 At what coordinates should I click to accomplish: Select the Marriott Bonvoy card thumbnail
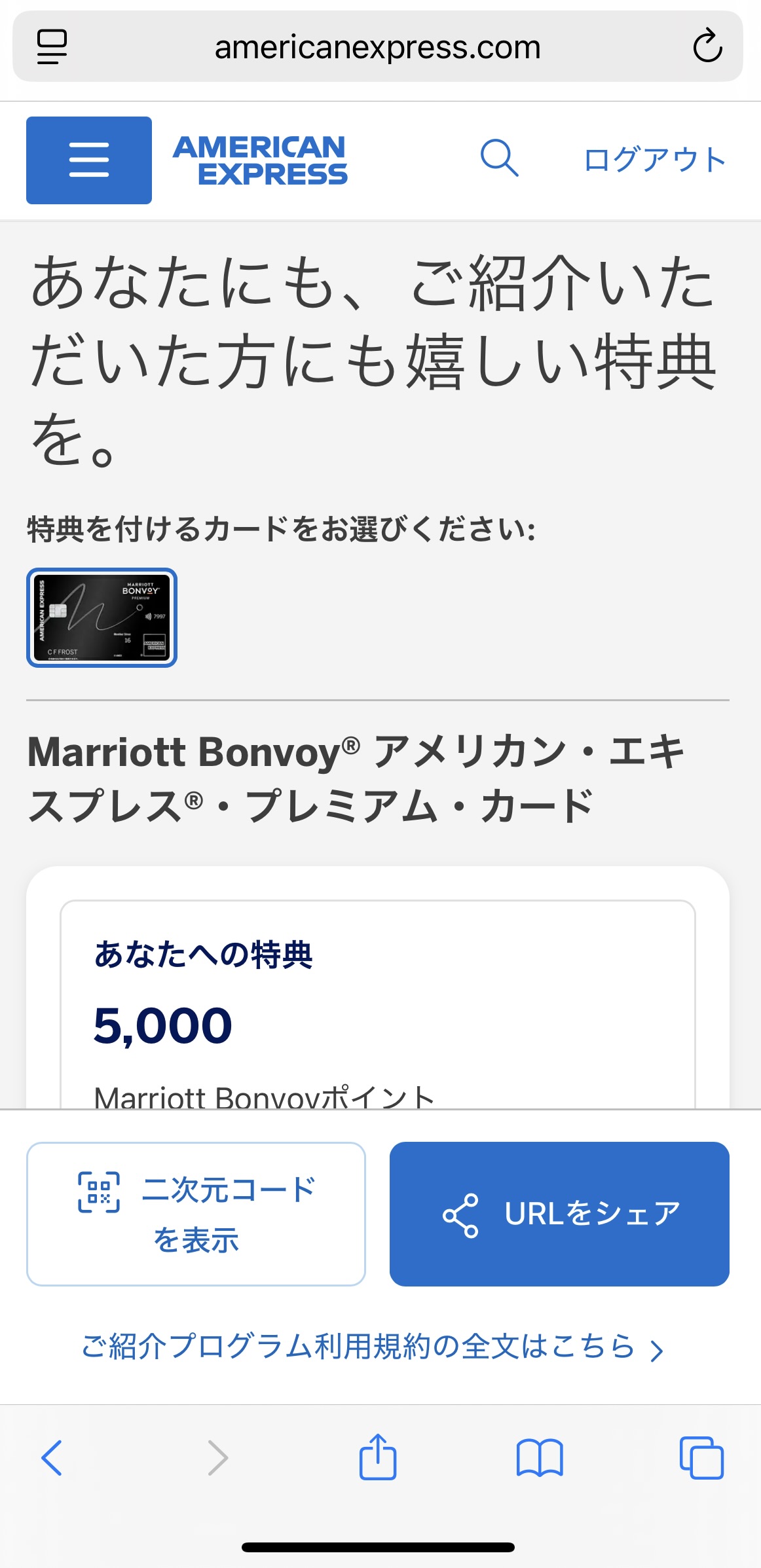(102, 617)
